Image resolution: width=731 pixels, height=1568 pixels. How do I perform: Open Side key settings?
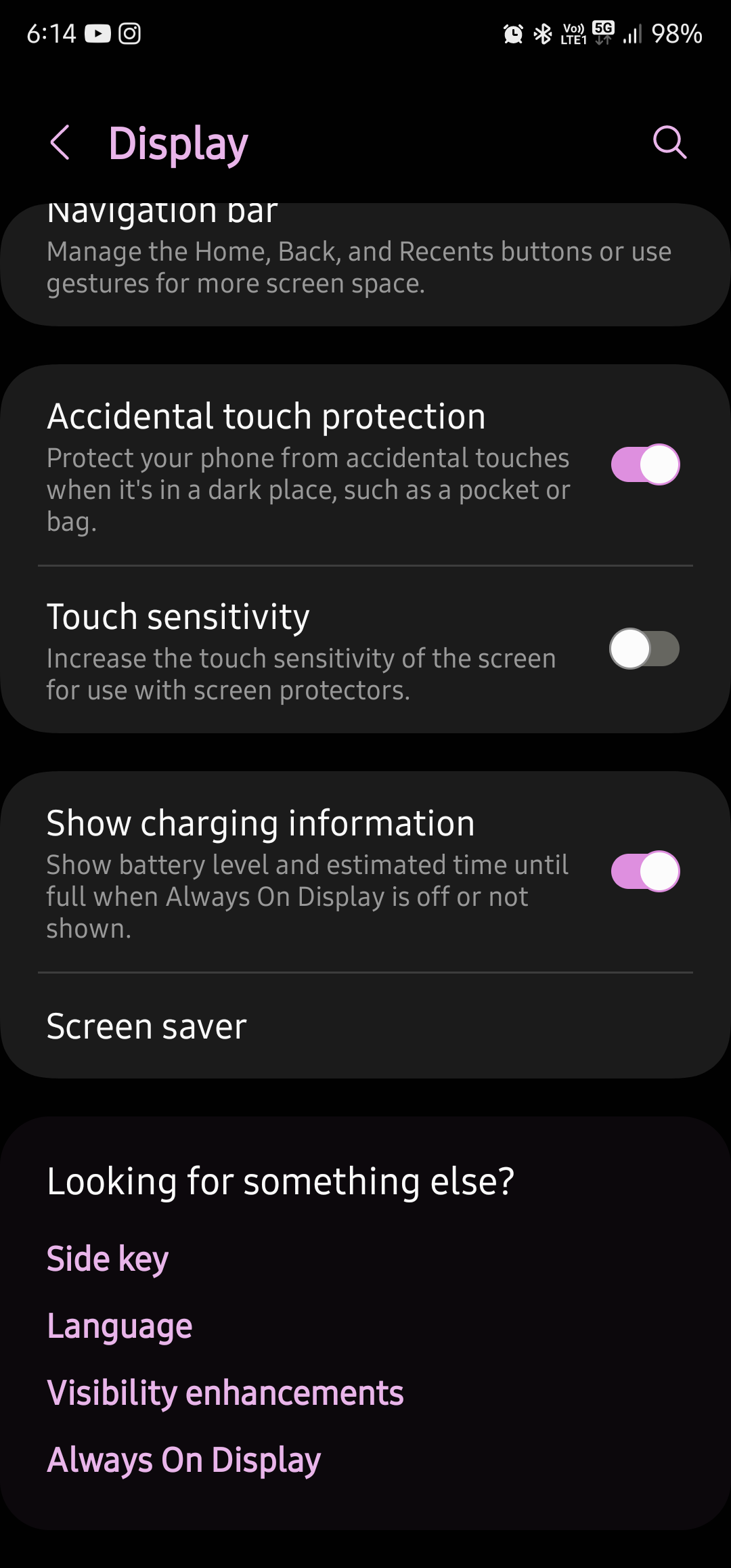(x=107, y=1258)
